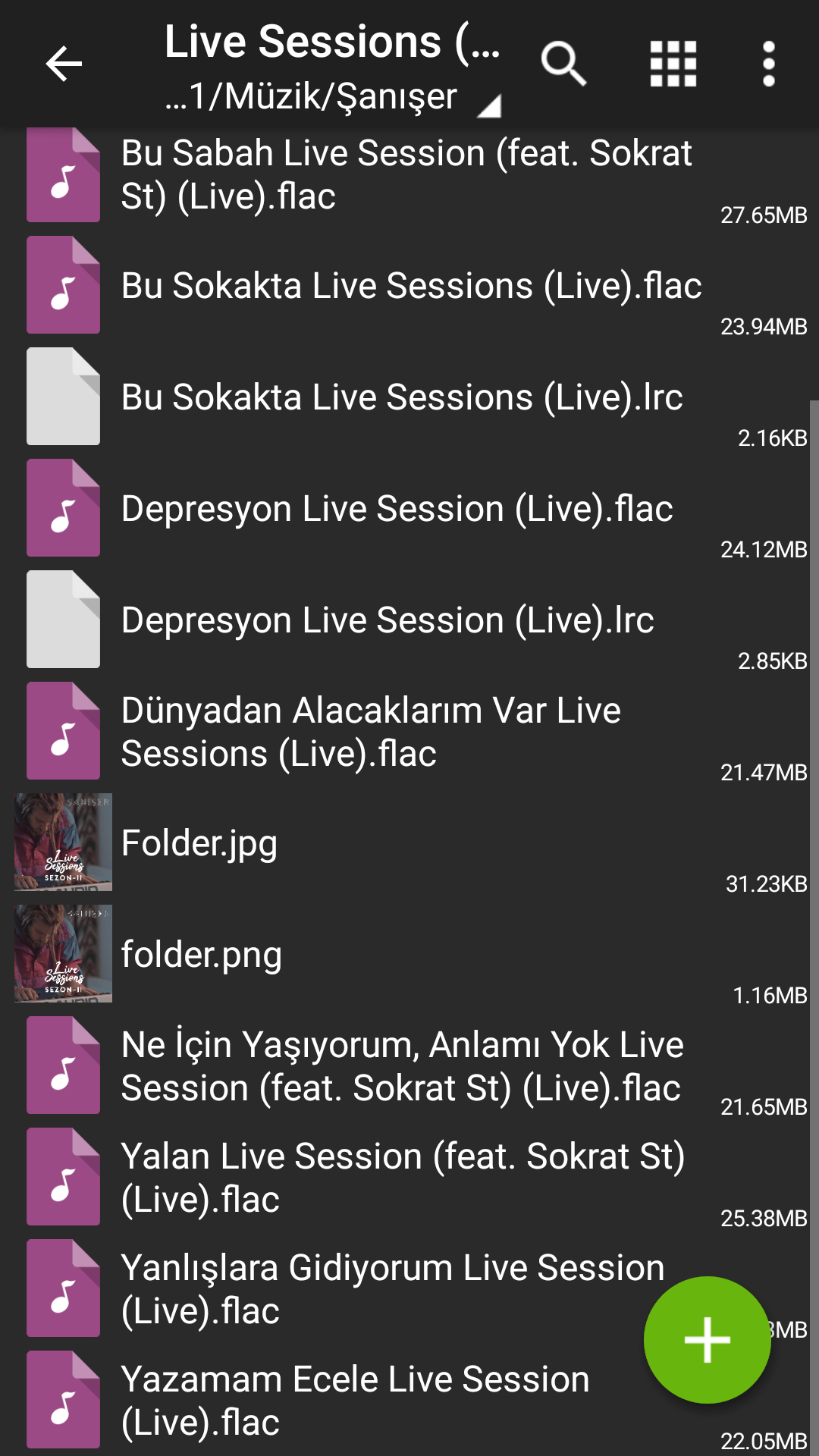The width and height of the screenshot is (819, 1456).
Task: Tap the green plus button
Action: click(707, 1339)
